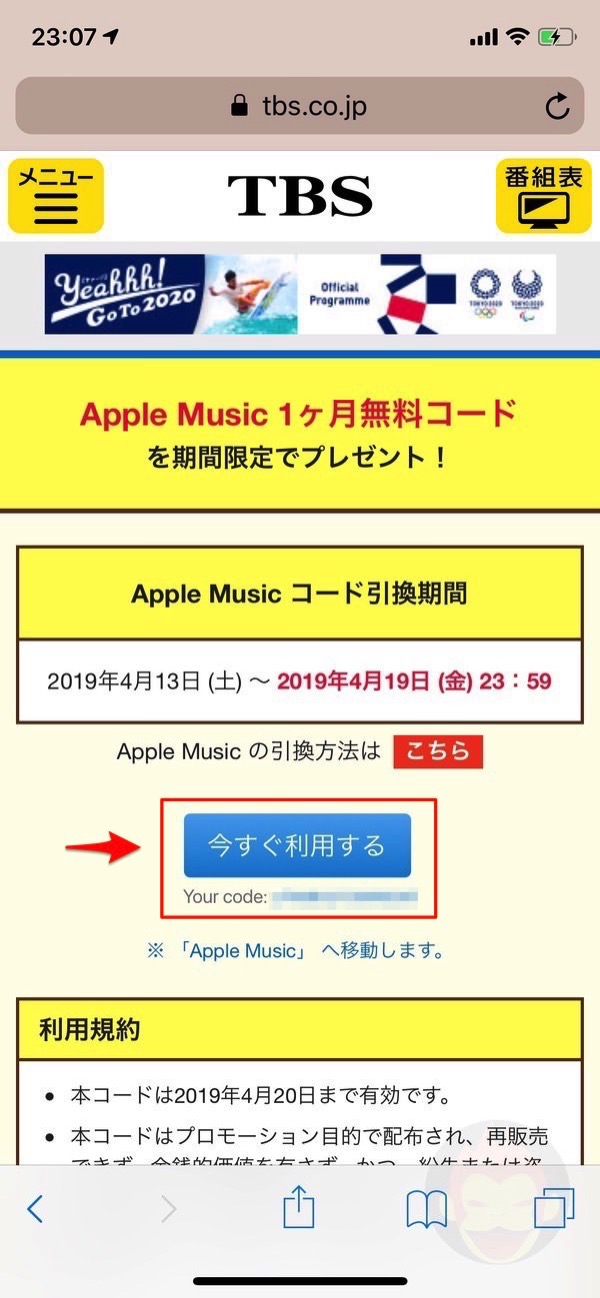Go back with Safari's back arrow
600x1298 pixels.
click(x=36, y=1209)
